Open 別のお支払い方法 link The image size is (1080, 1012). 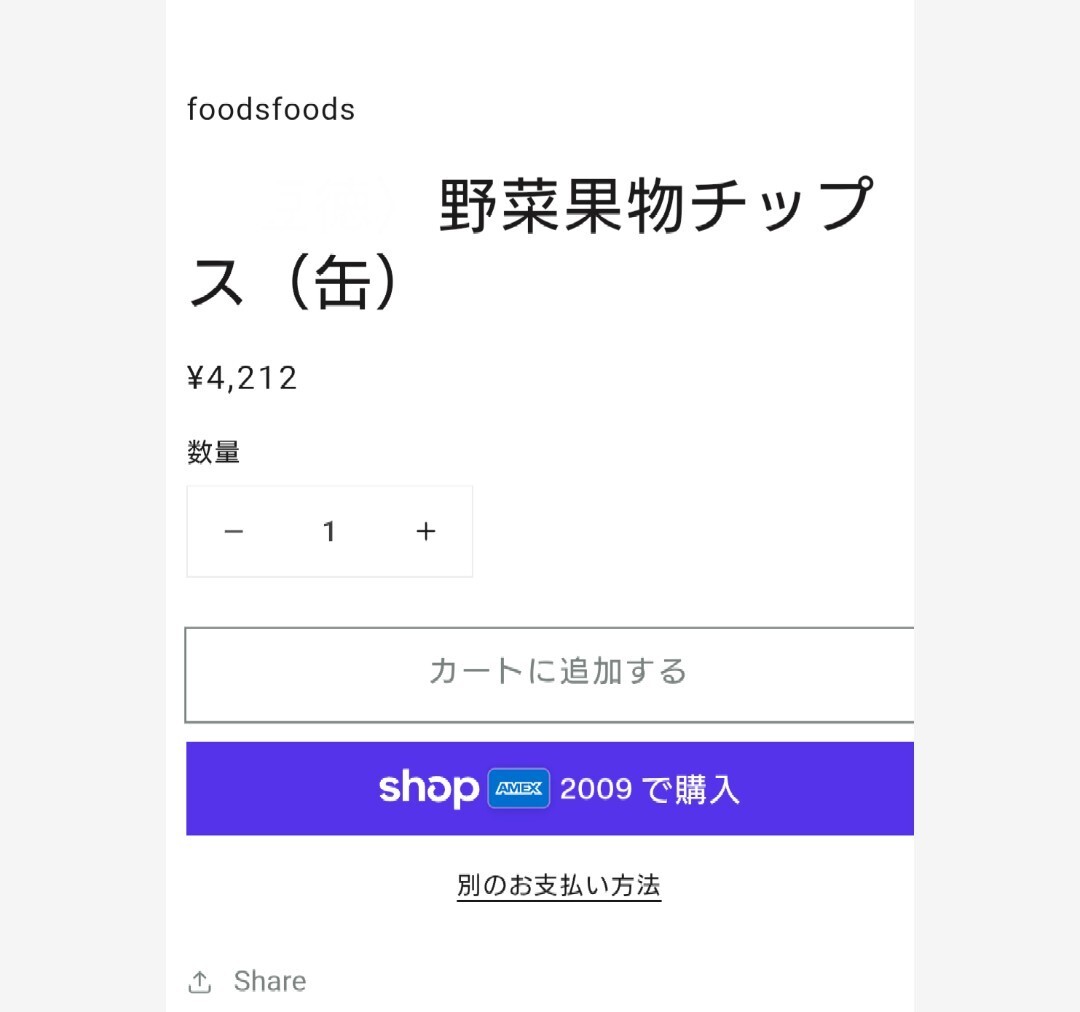[x=558, y=886]
